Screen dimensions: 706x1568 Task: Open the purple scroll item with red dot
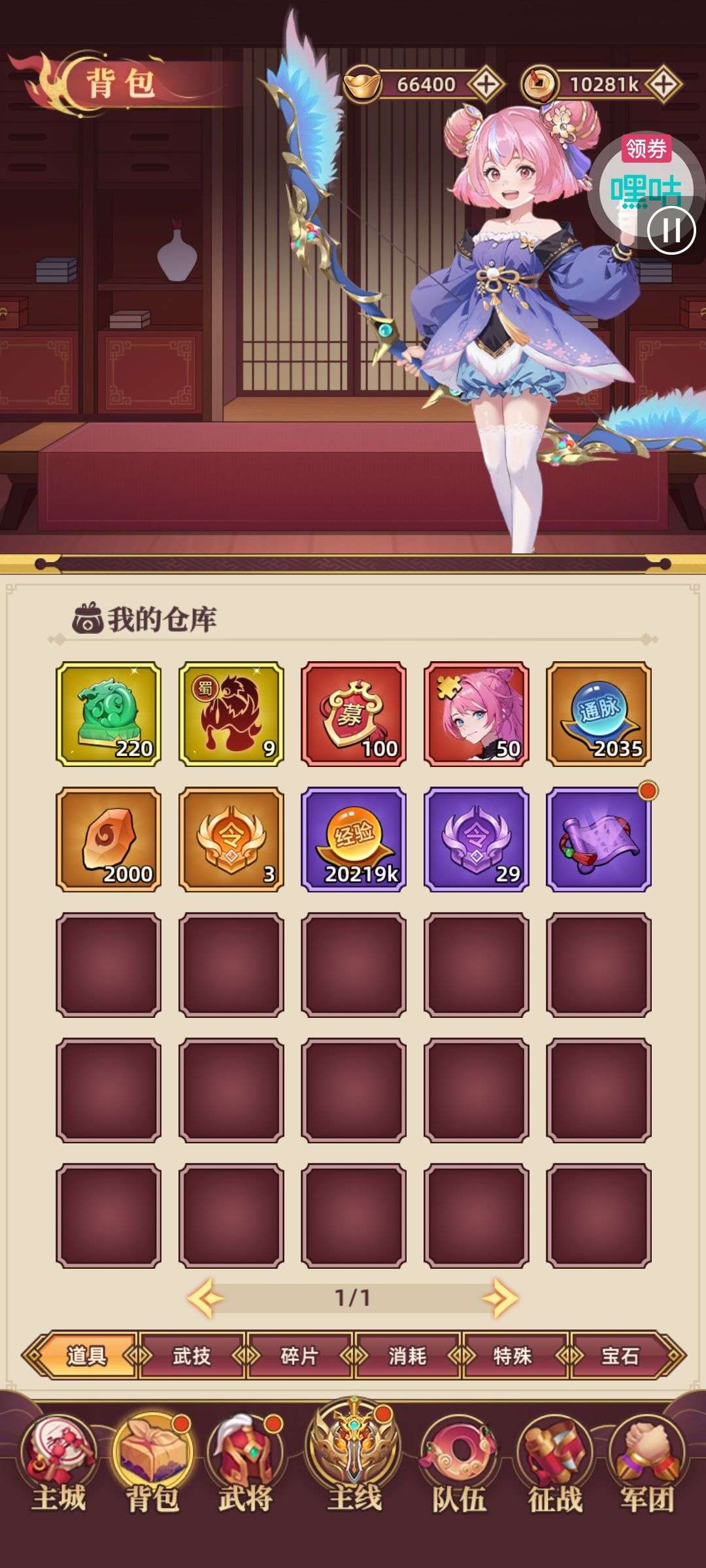point(599,839)
